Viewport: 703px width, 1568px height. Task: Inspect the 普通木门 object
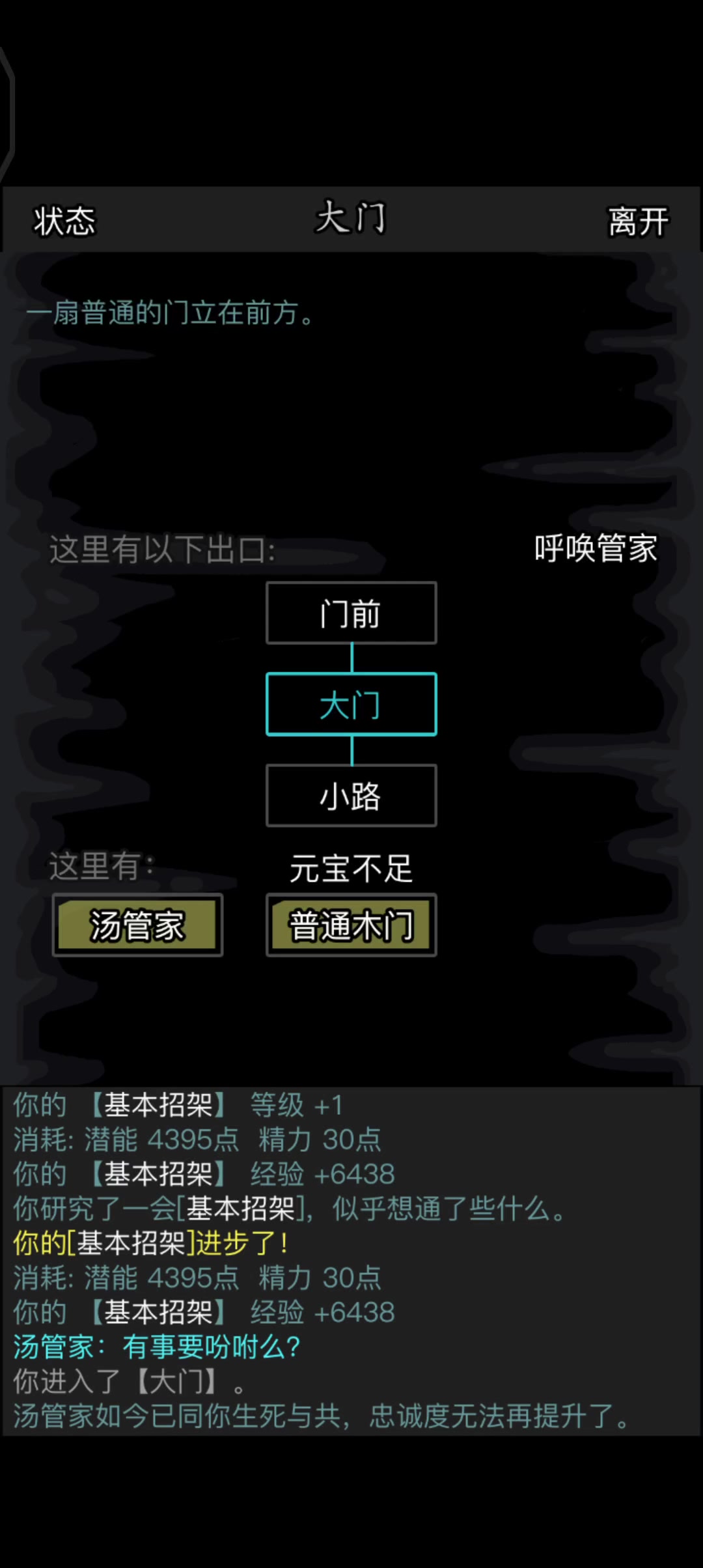351,925
